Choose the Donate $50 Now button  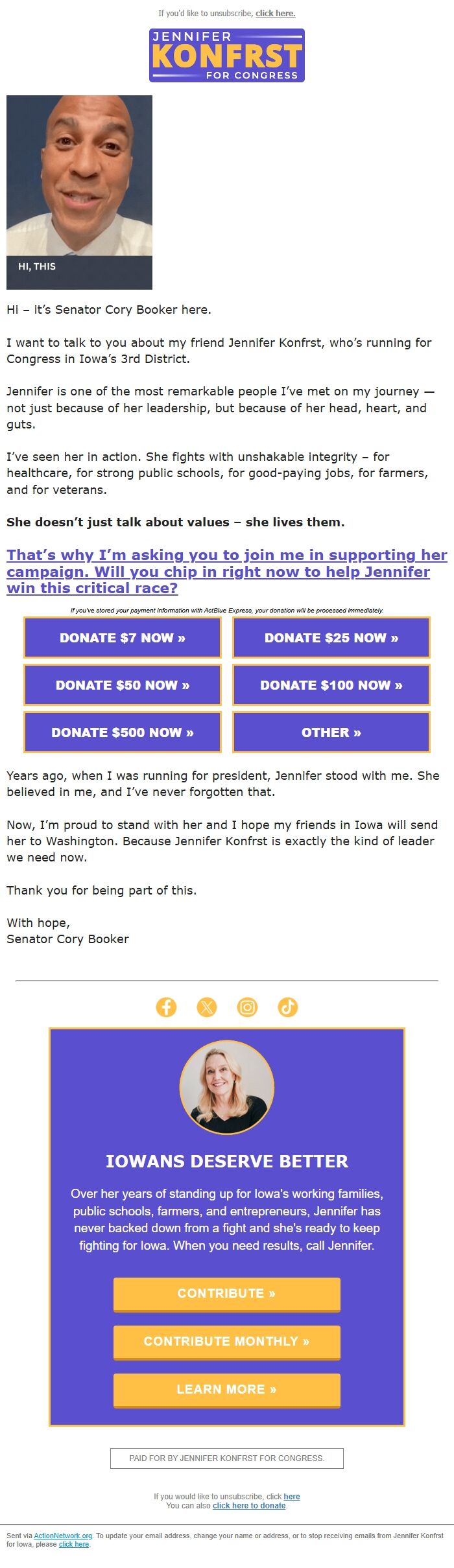tap(123, 685)
